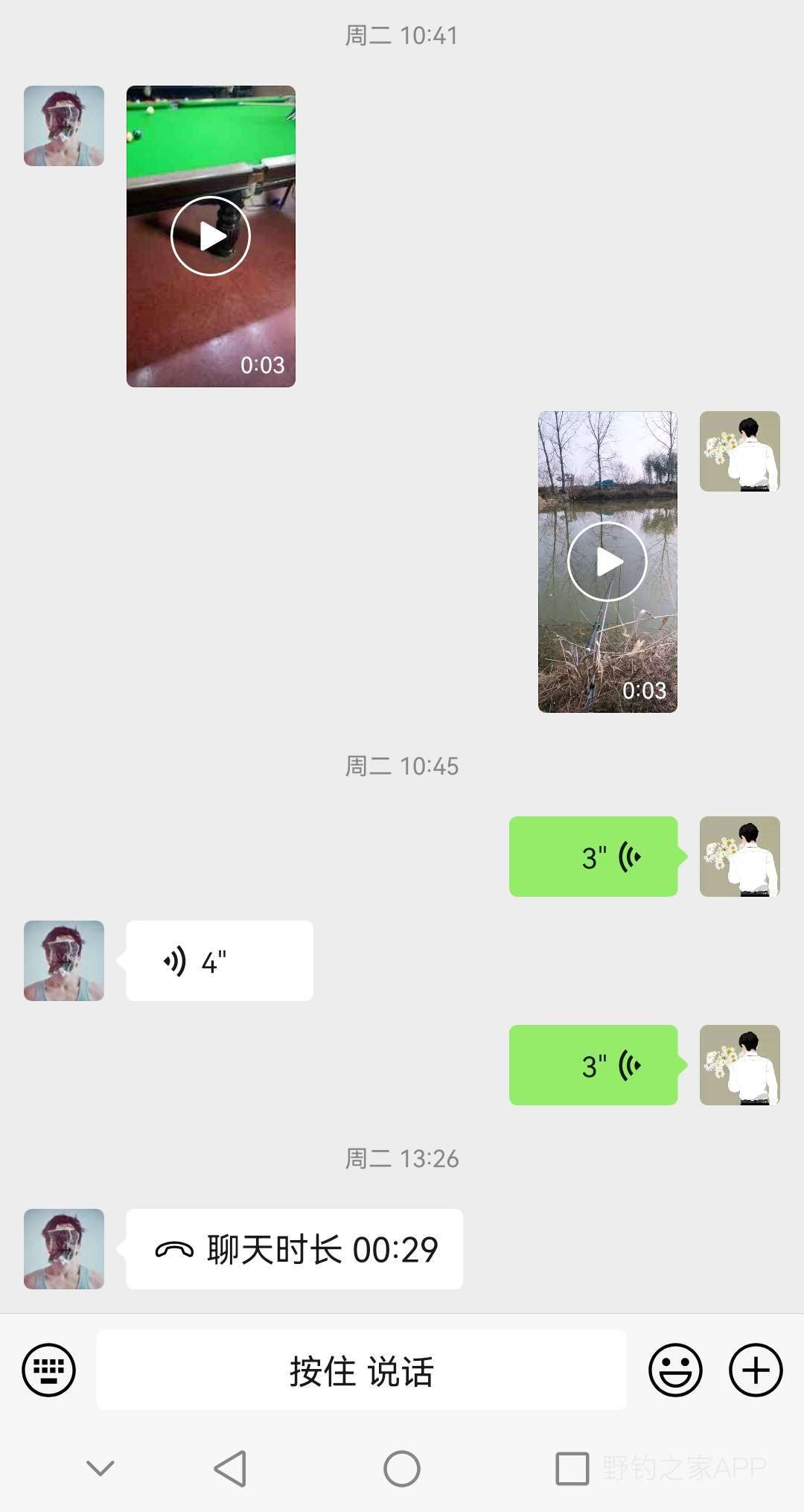Open my avatar next to the fishing video
This screenshot has width=804, height=1512.
pyautogui.click(x=739, y=451)
